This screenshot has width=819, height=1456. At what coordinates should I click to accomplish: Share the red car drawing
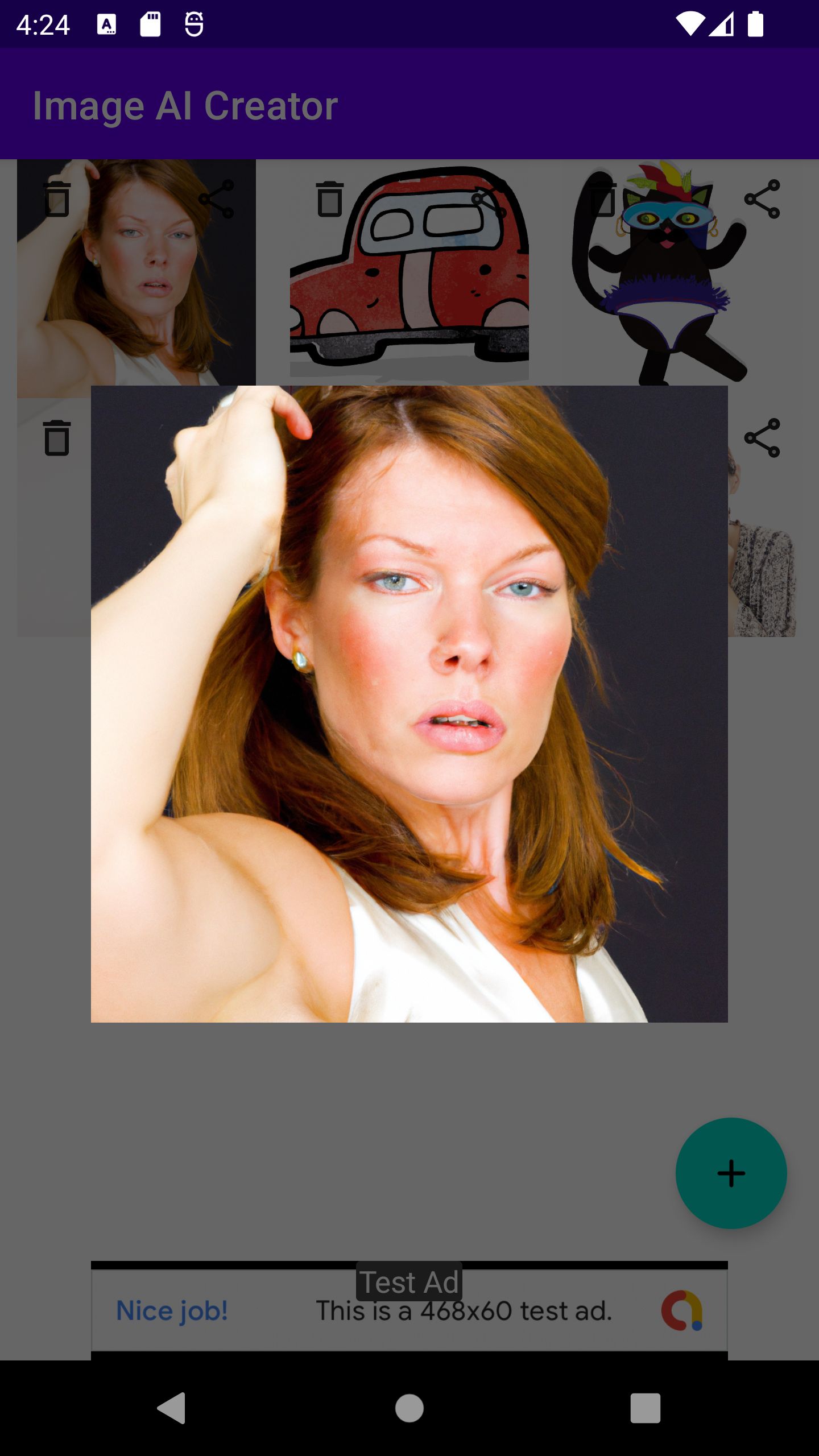coord(489,200)
